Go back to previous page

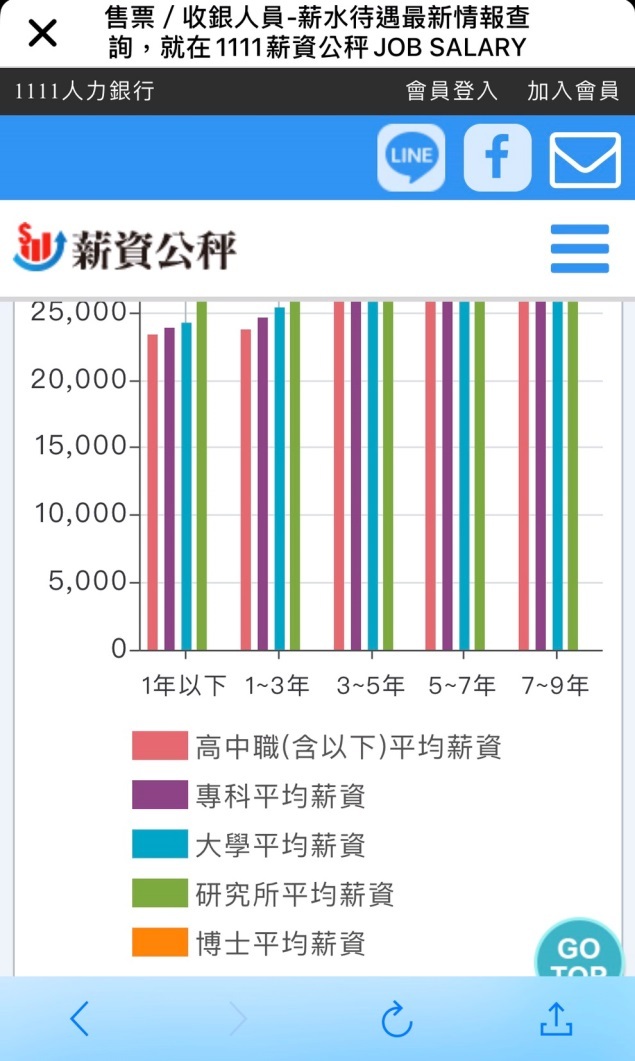pyautogui.click(x=80, y=1019)
